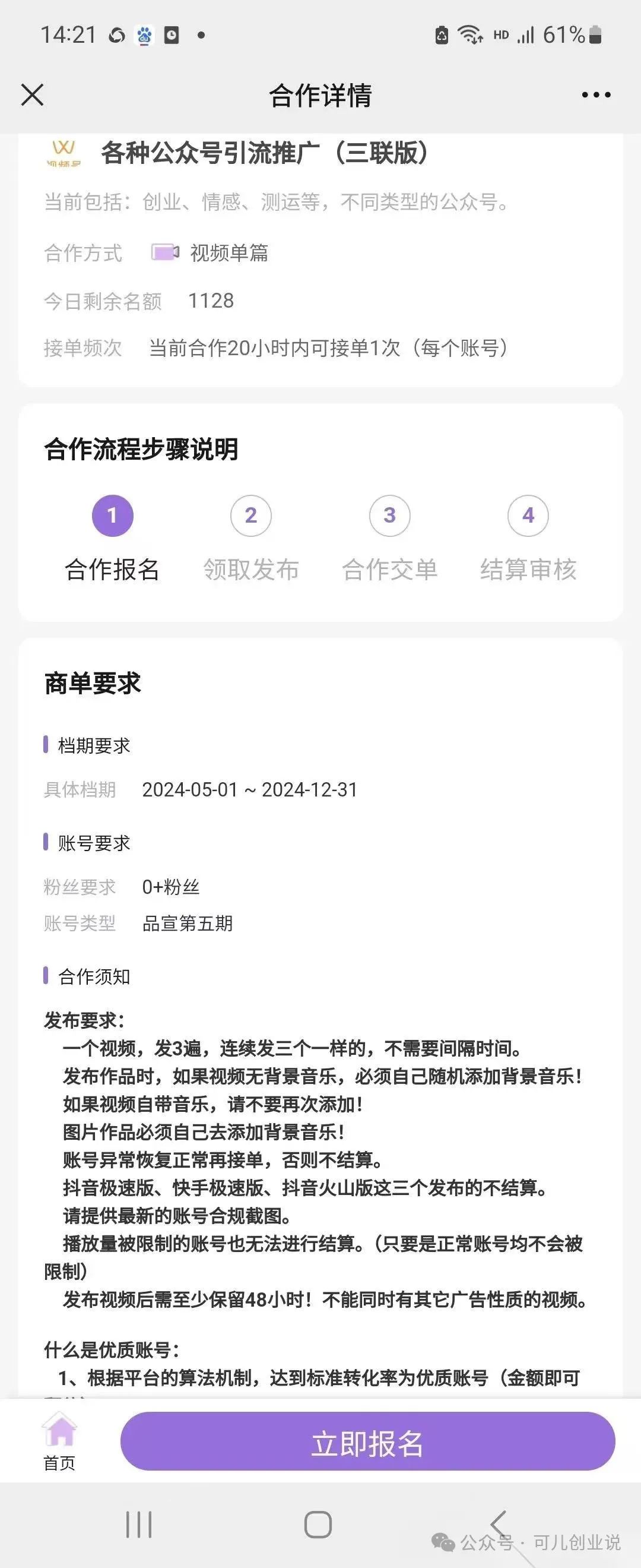Tap the HD indicator in the status bar

500,36
